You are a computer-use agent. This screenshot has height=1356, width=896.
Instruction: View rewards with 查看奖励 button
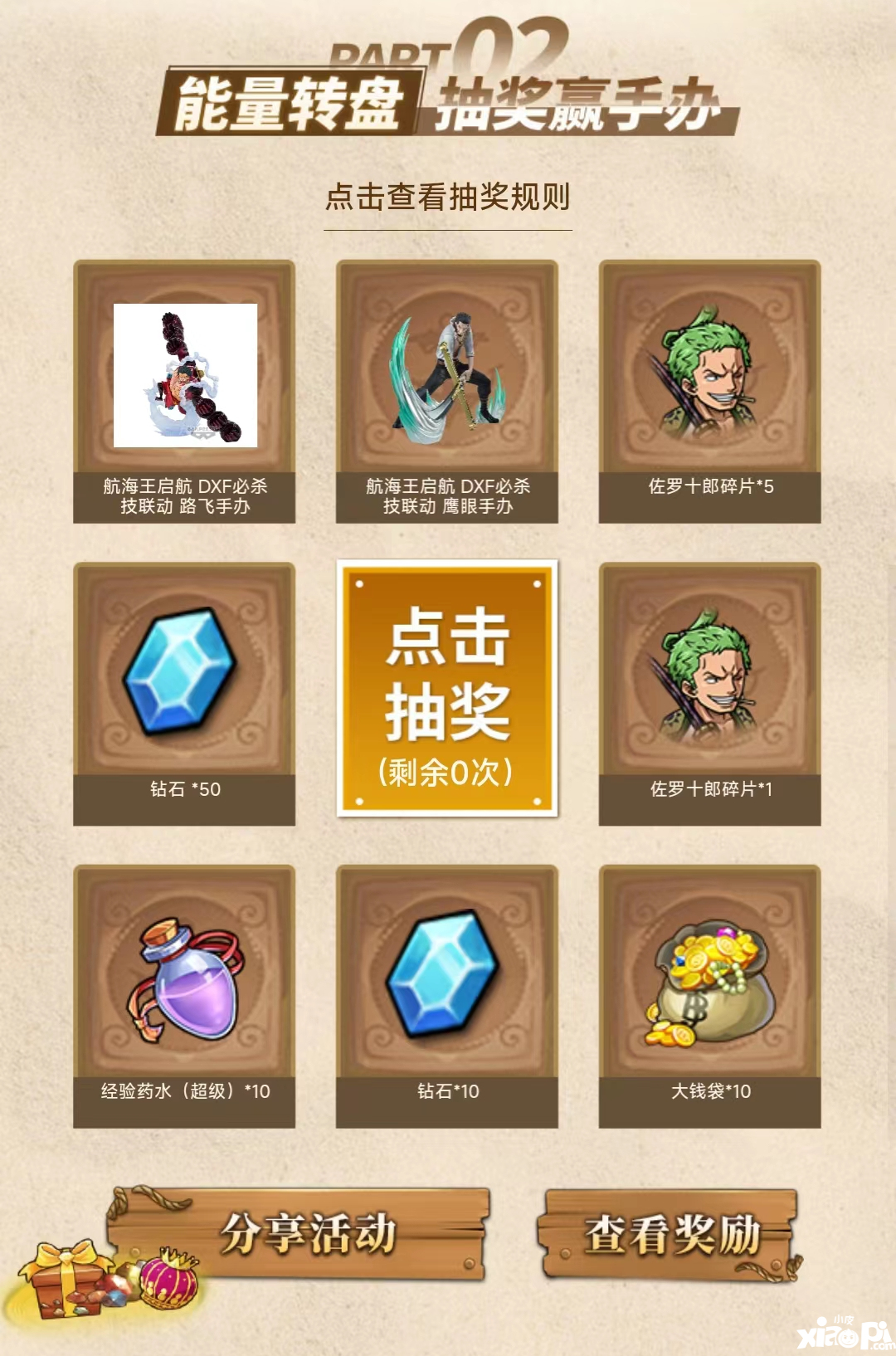point(670,1235)
